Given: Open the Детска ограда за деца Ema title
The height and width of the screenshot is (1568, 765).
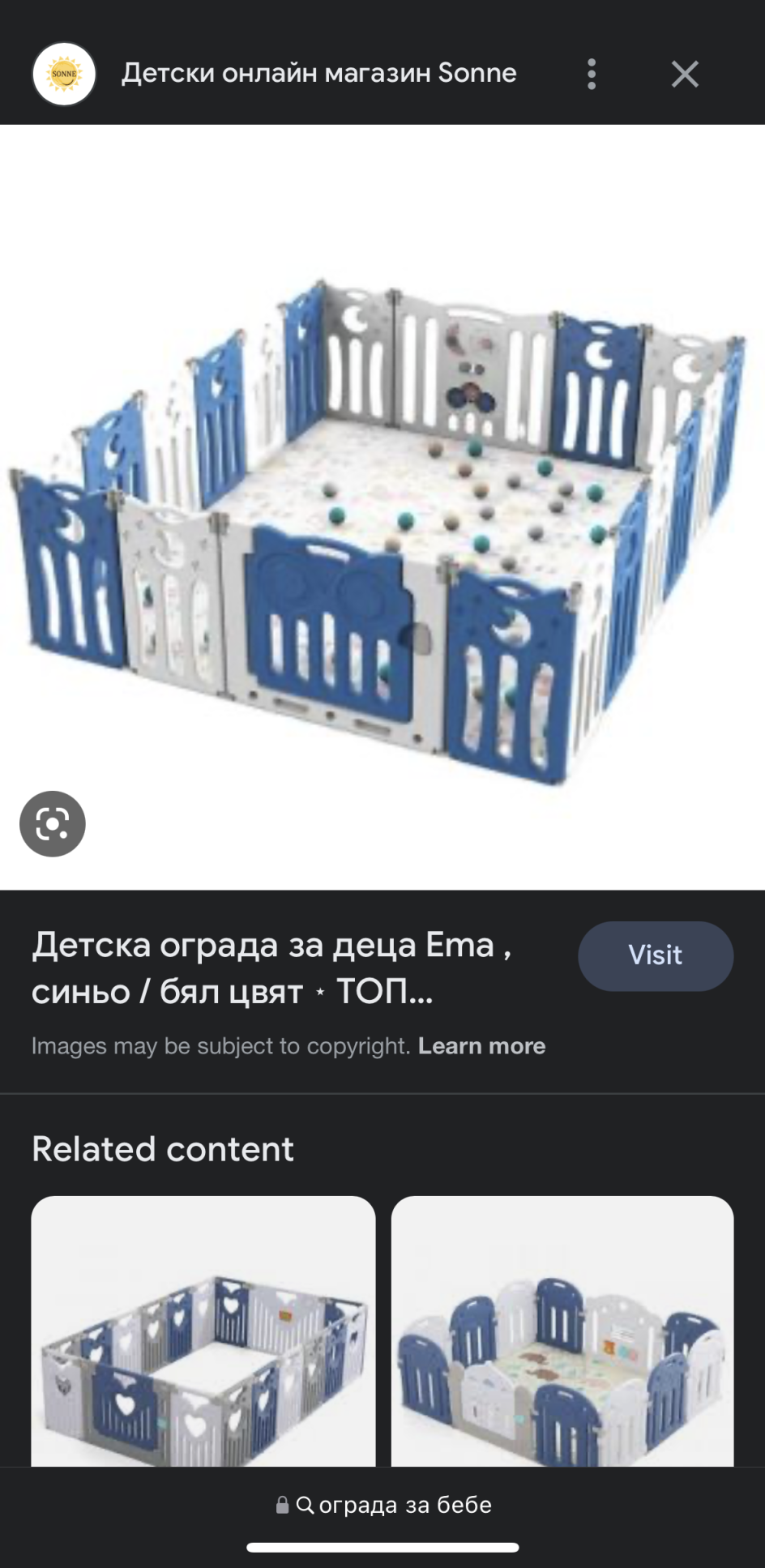Looking at the screenshot, I should tap(271, 968).
